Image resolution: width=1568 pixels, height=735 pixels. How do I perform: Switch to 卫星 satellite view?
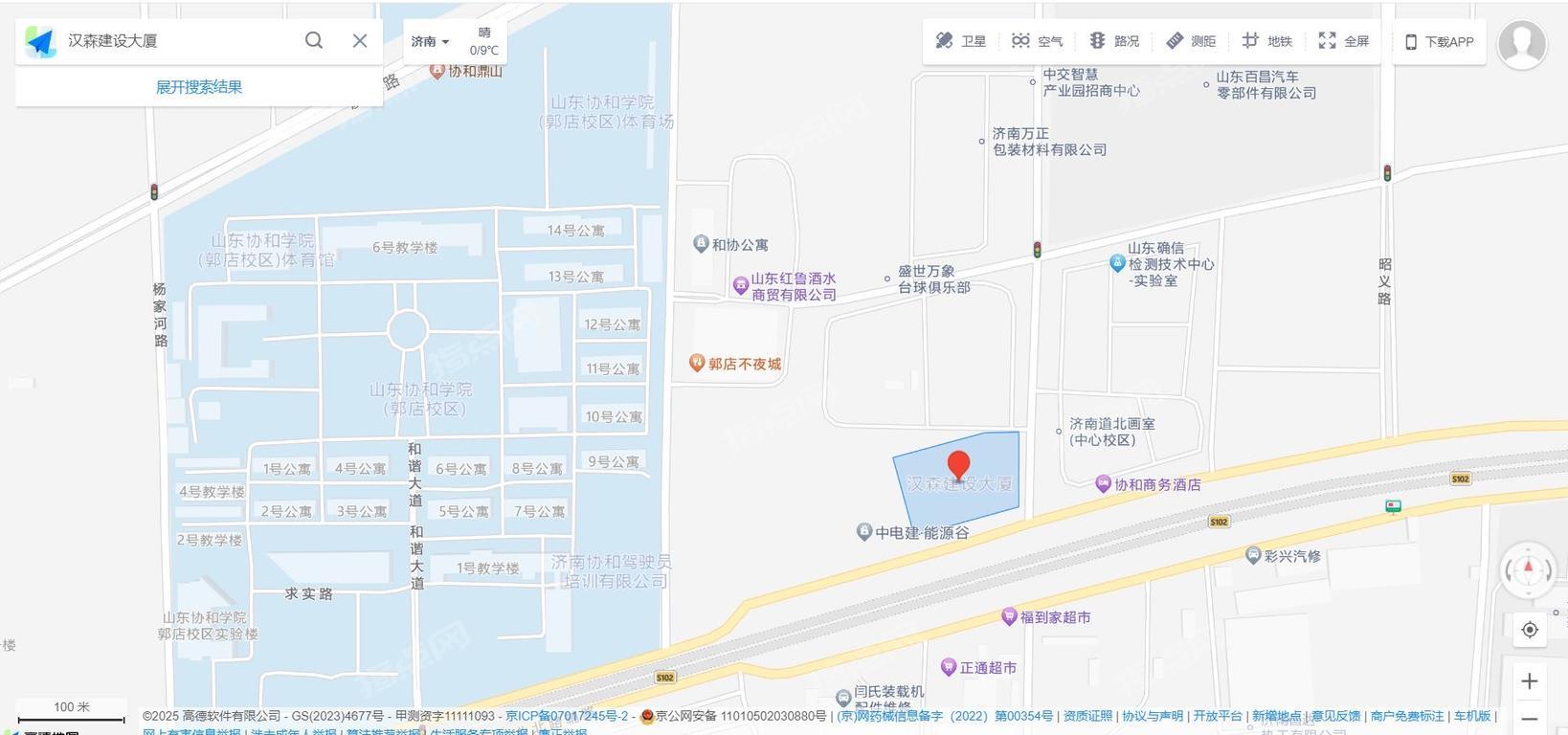tap(960, 41)
